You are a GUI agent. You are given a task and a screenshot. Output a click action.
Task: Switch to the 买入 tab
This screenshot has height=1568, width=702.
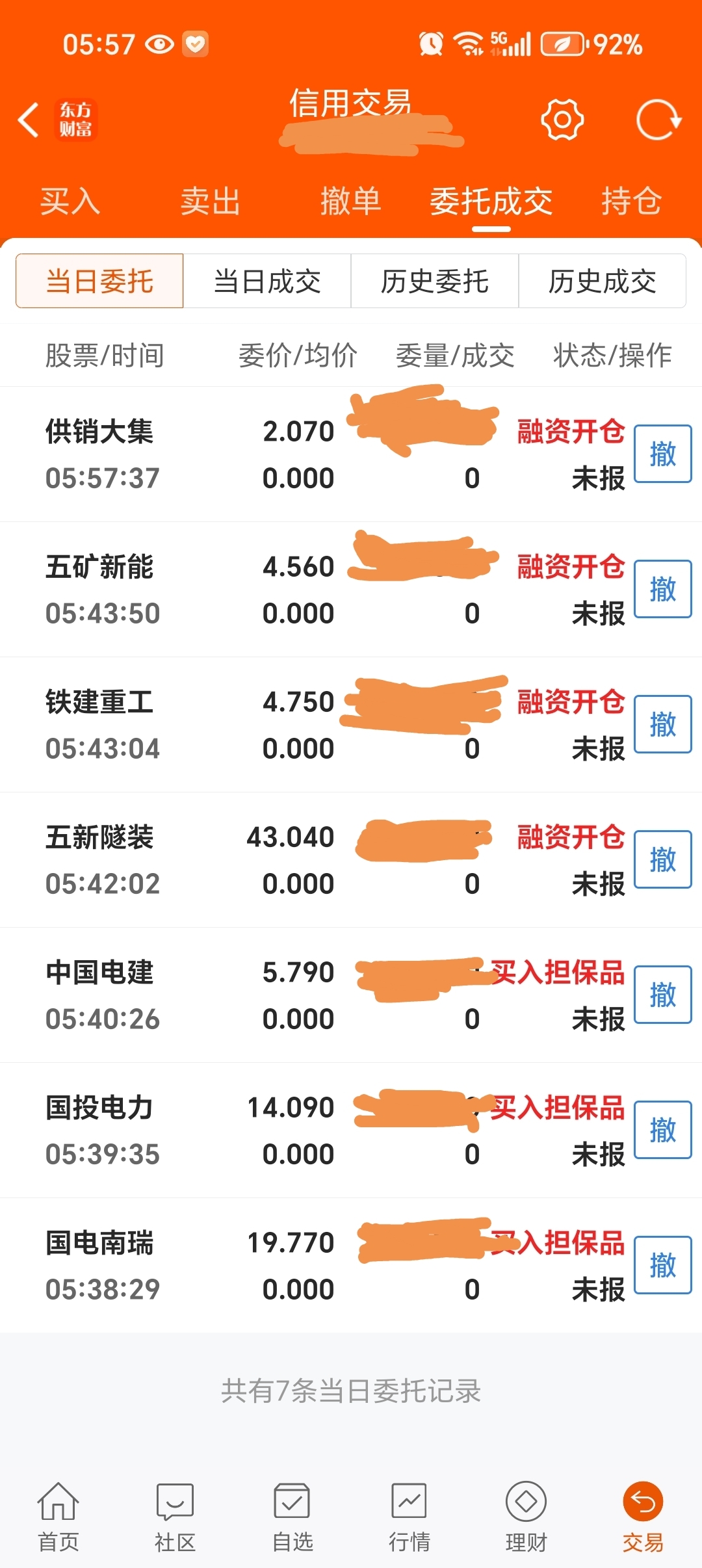point(70,201)
